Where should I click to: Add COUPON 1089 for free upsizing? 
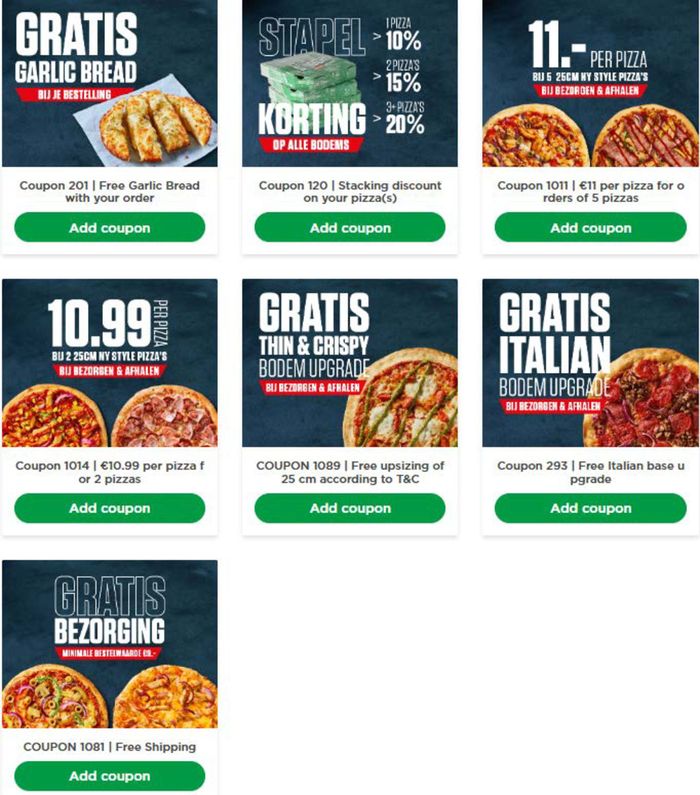click(x=349, y=508)
